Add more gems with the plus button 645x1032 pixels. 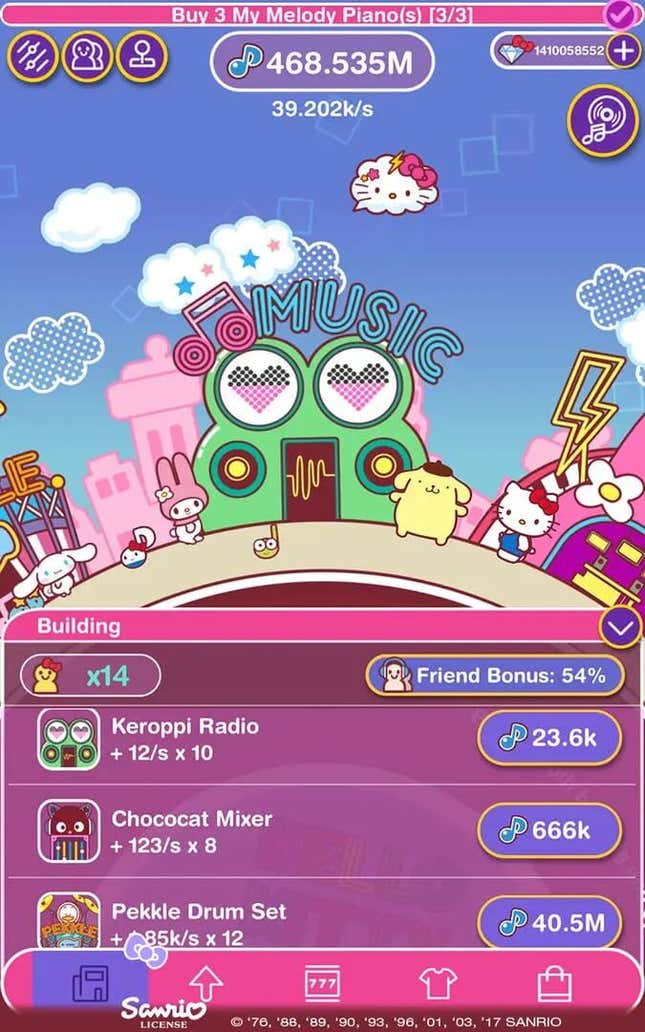coord(622,50)
